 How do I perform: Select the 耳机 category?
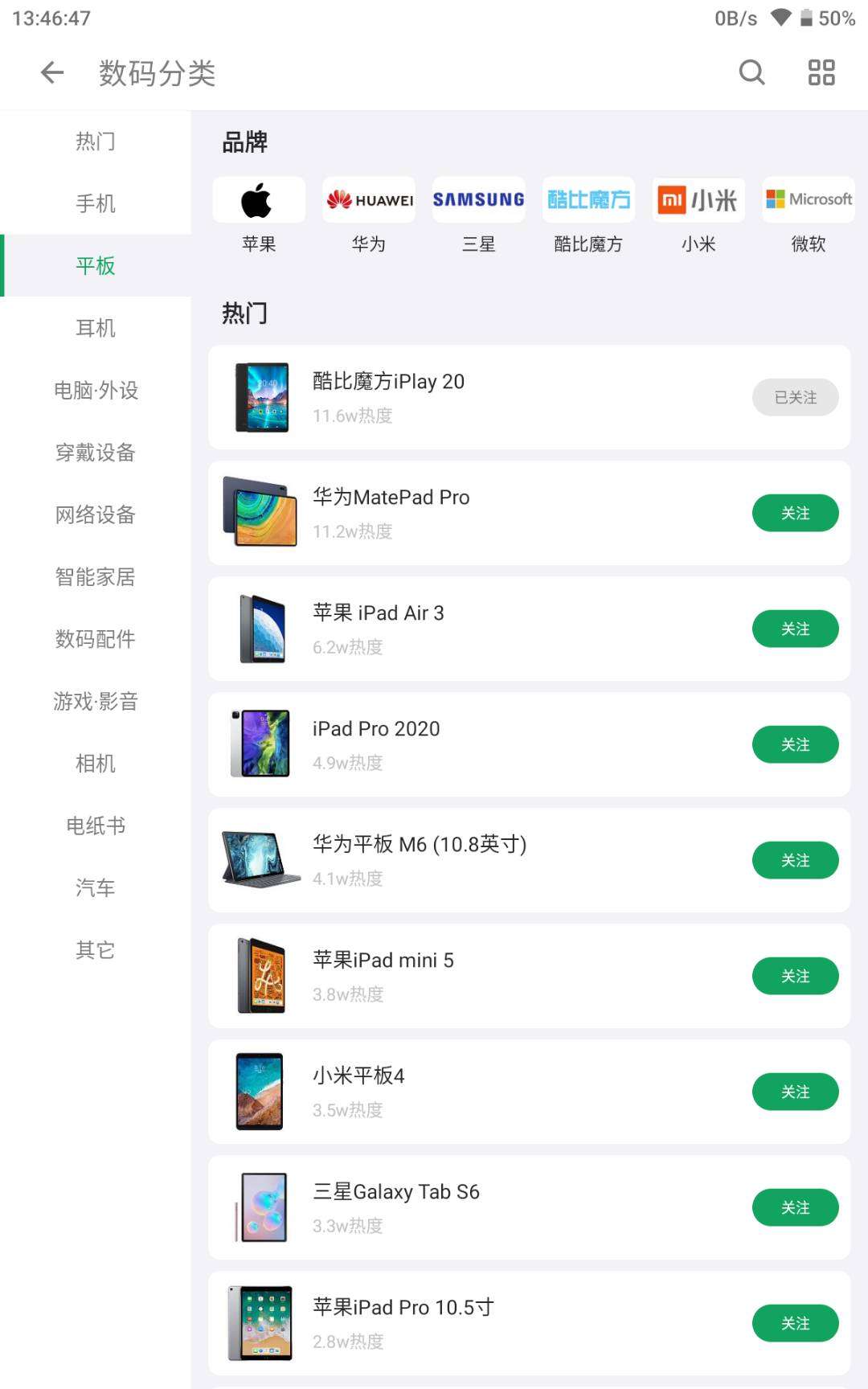click(x=96, y=328)
